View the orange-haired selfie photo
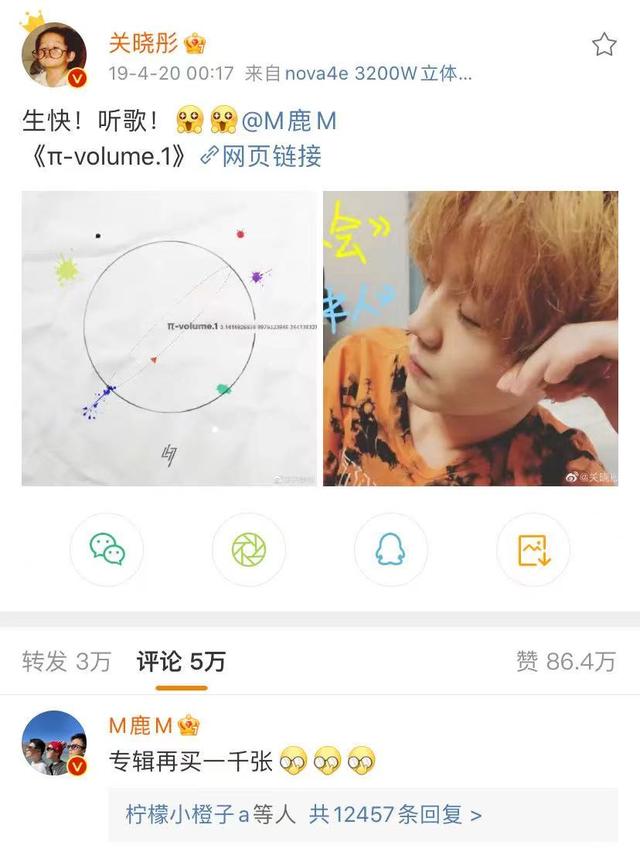Screen dimensions: 640x852 [x=470, y=338]
